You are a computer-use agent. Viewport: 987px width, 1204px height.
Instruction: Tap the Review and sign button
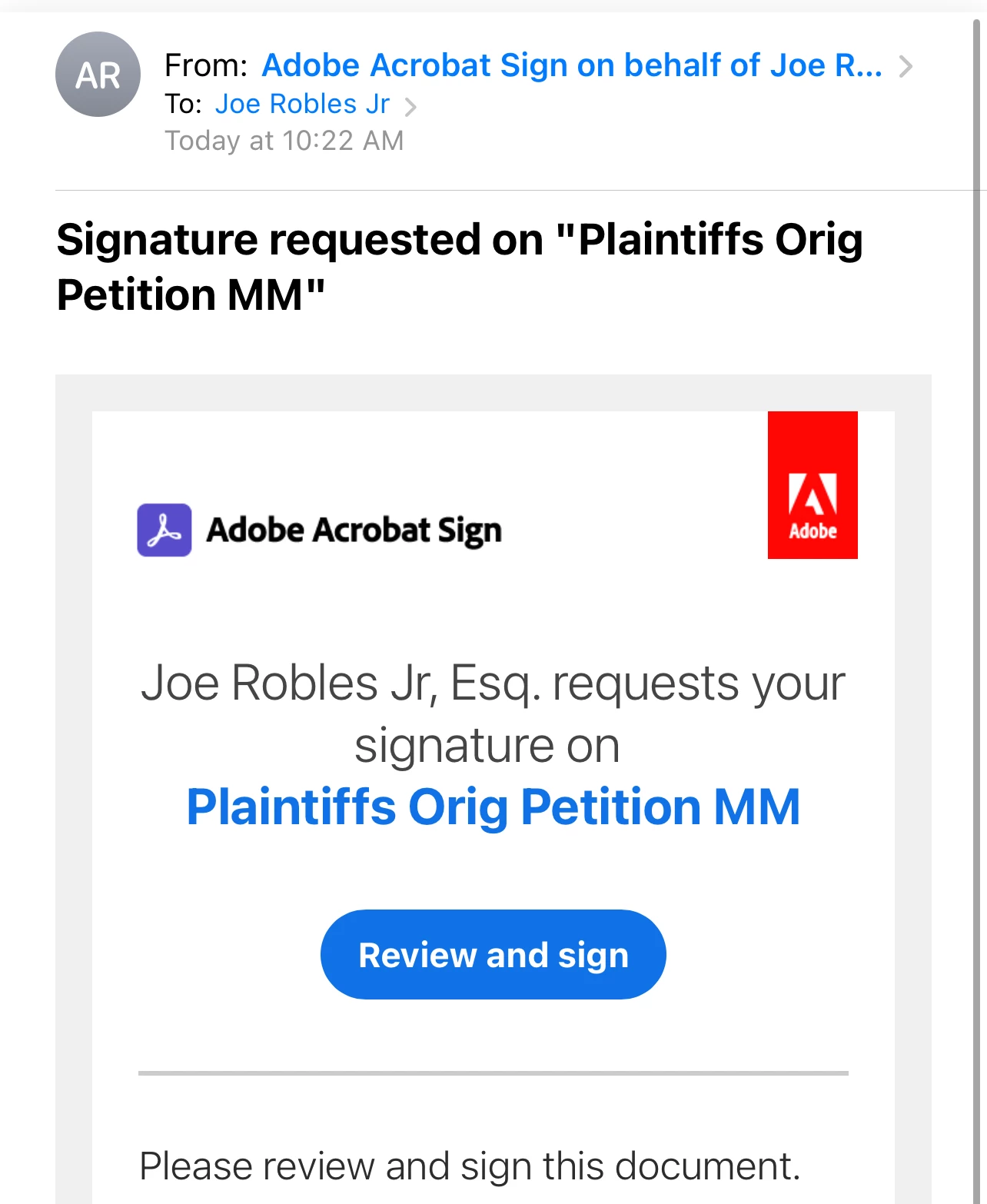tap(493, 955)
